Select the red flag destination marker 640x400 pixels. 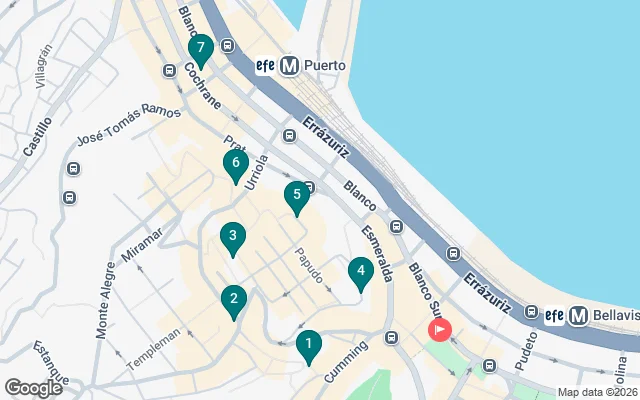(x=439, y=329)
